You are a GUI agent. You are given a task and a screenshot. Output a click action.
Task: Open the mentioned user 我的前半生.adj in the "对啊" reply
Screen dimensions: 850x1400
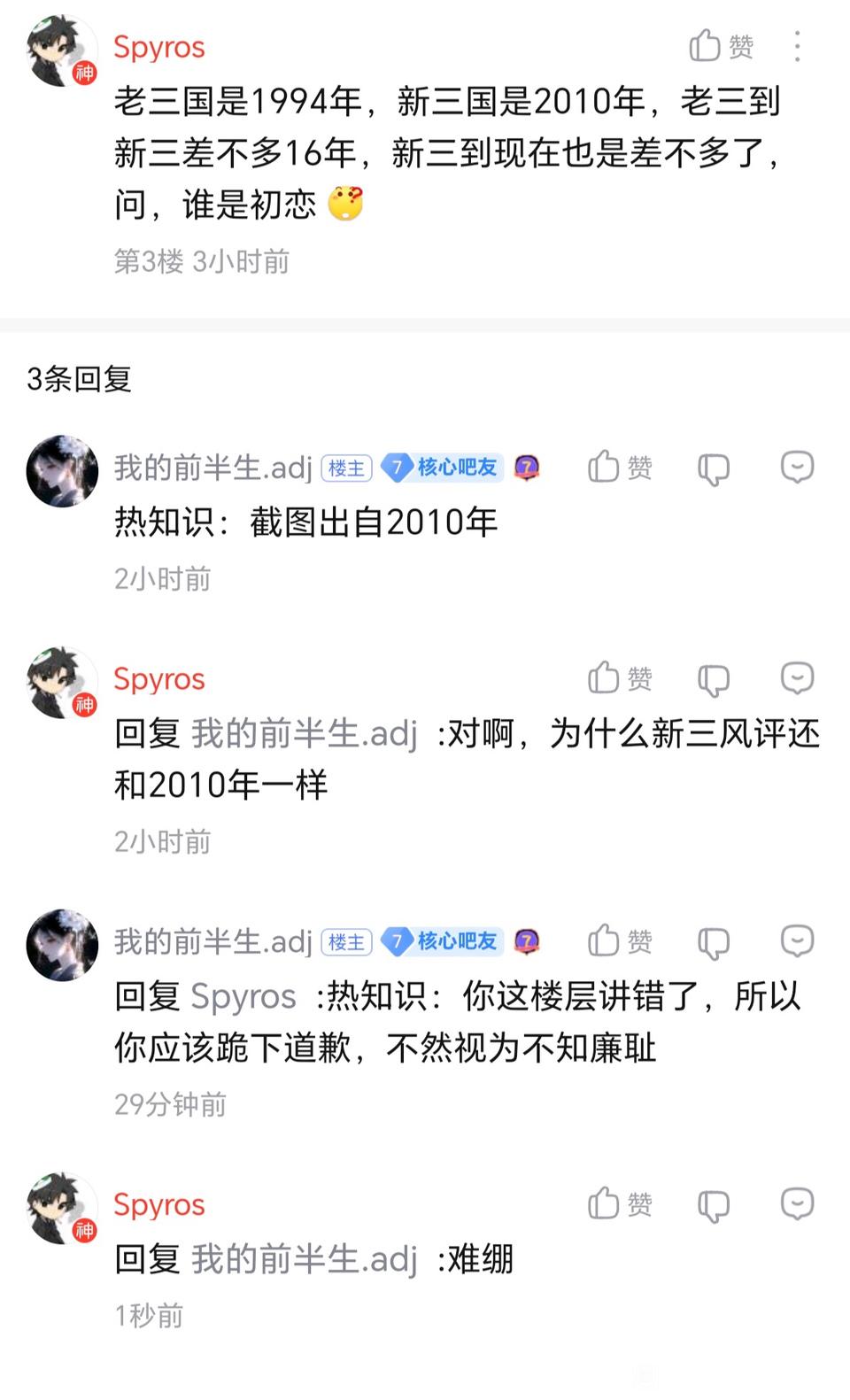point(305,733)
